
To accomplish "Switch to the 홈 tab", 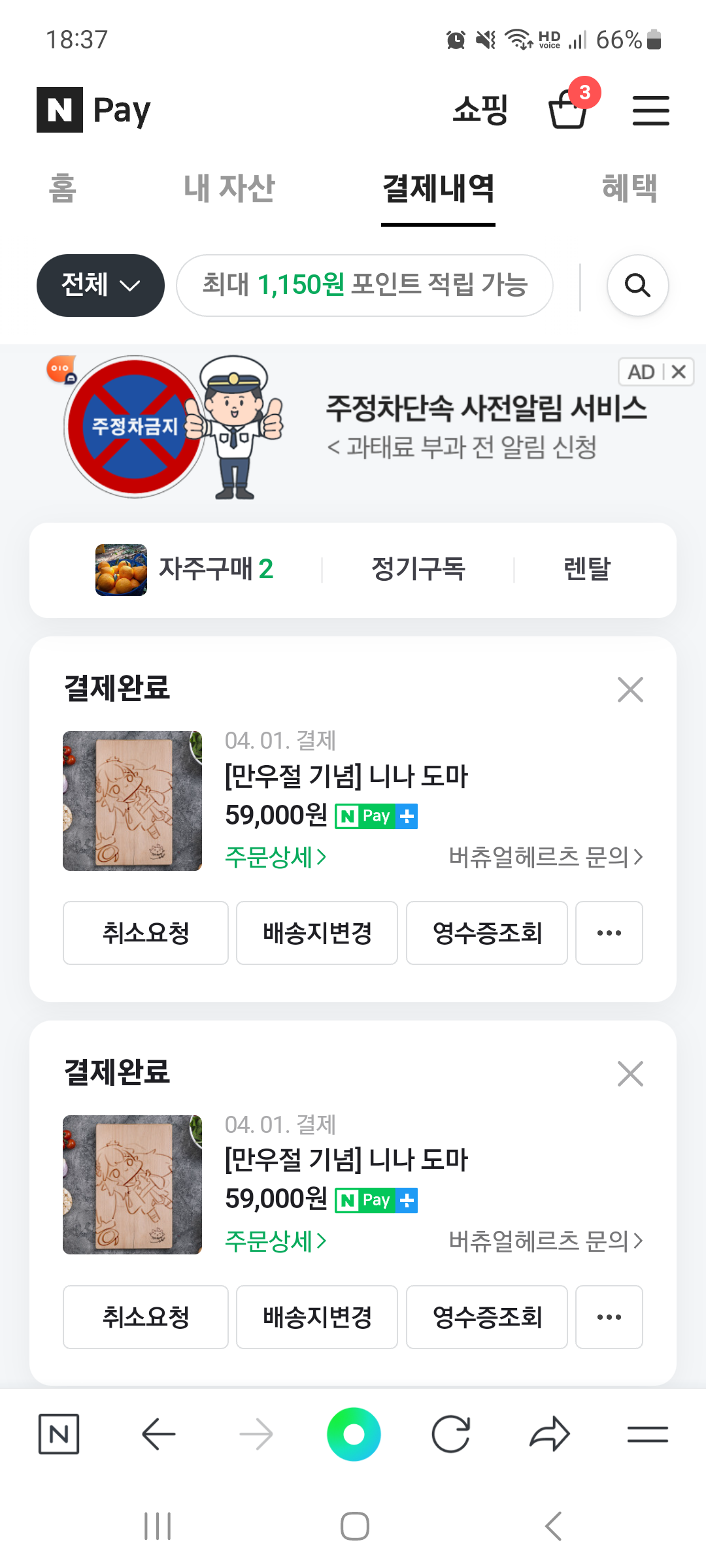I will (x=63, y=189).
